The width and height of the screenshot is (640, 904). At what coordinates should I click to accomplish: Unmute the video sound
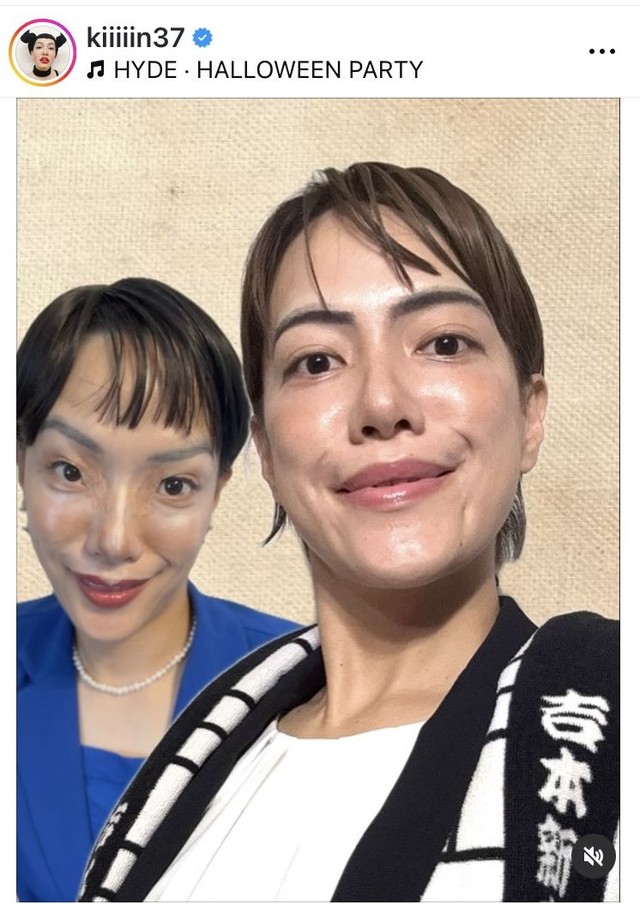[593, 856]
